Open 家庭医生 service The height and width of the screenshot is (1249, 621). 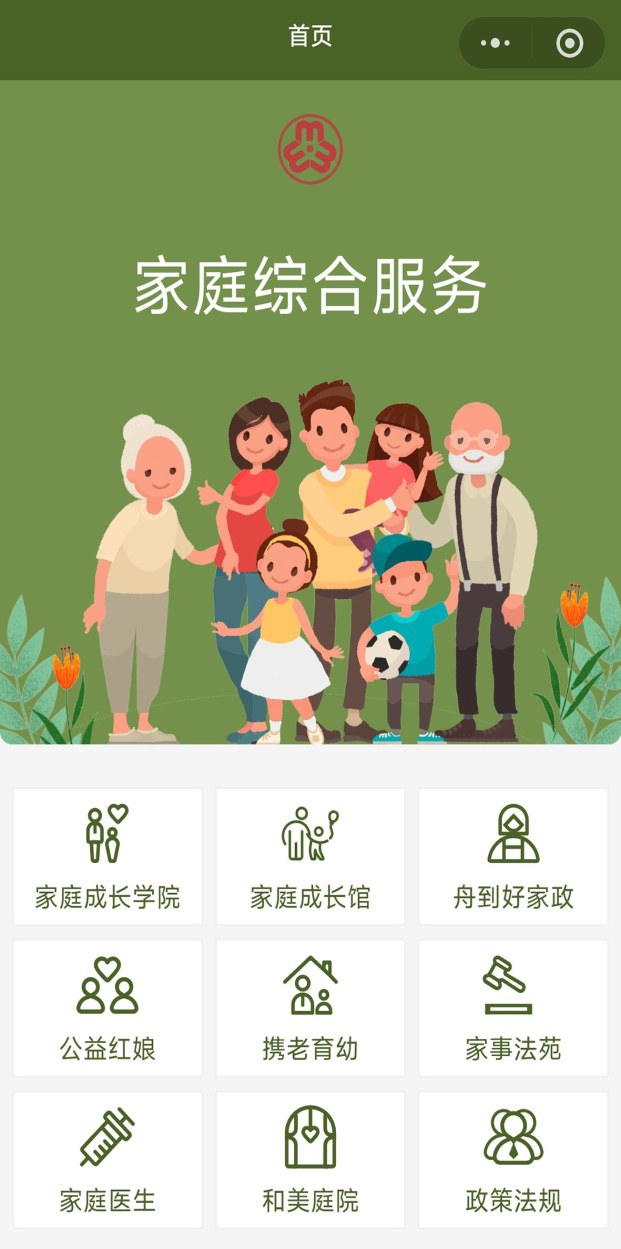tap(108, 1160)
